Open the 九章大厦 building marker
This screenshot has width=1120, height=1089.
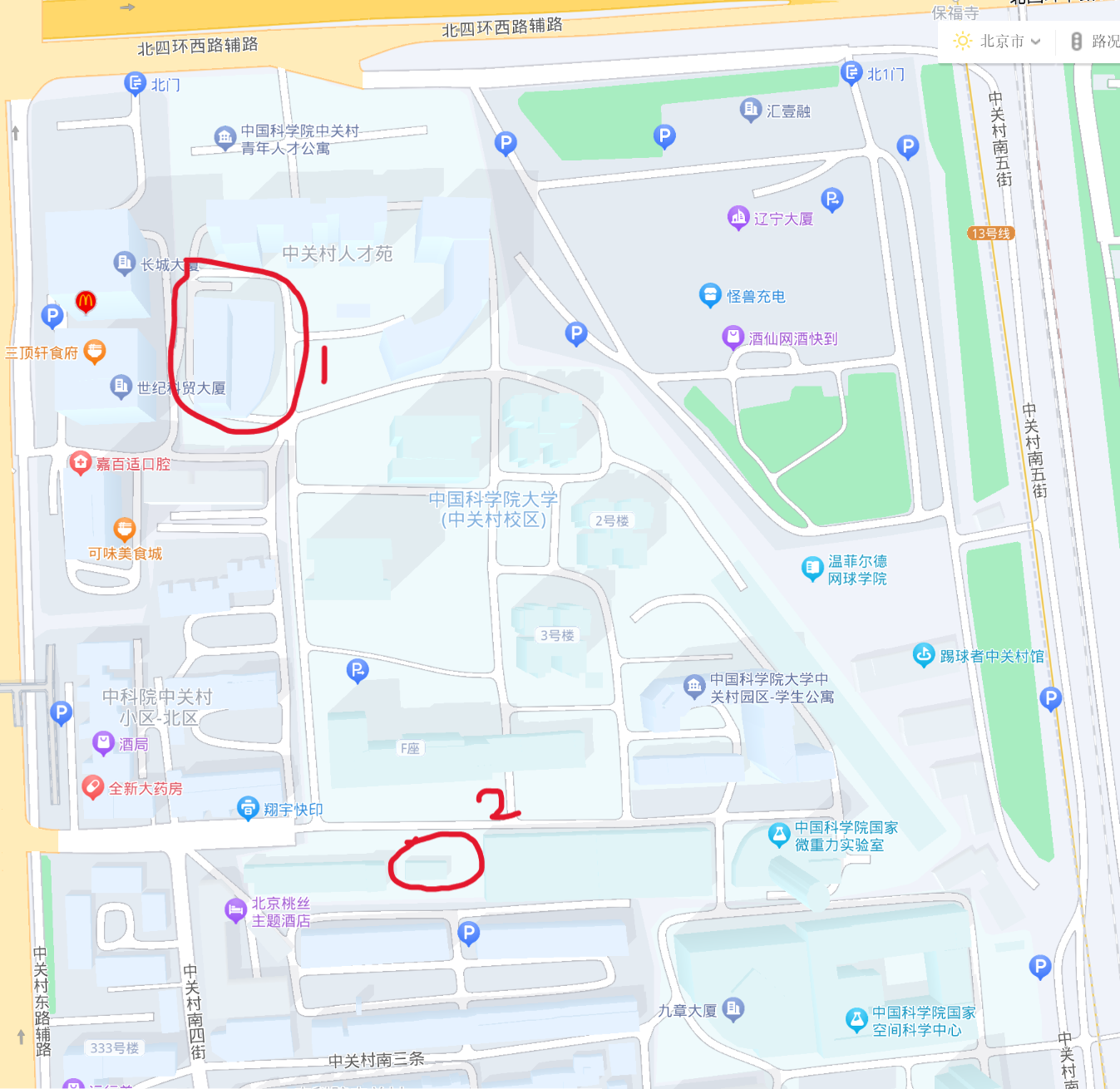pos(733,1009)
